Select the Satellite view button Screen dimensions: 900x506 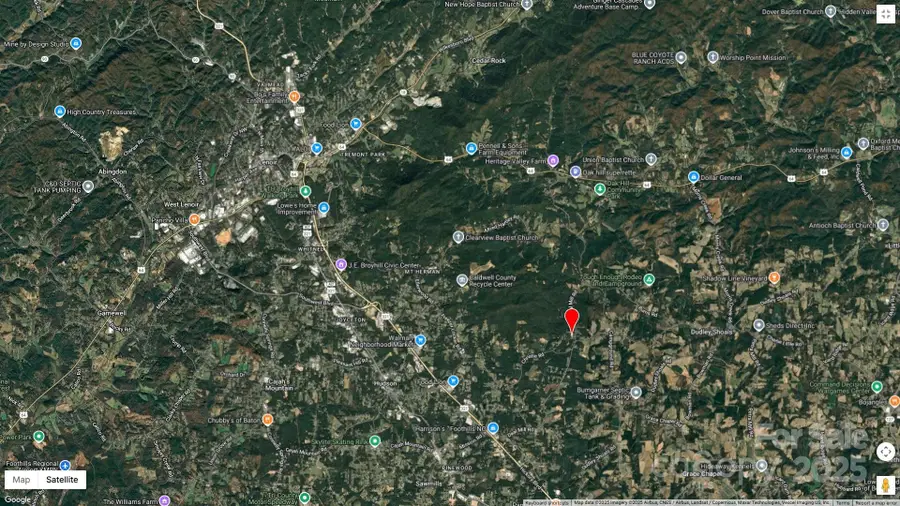[x=62, y=480]
